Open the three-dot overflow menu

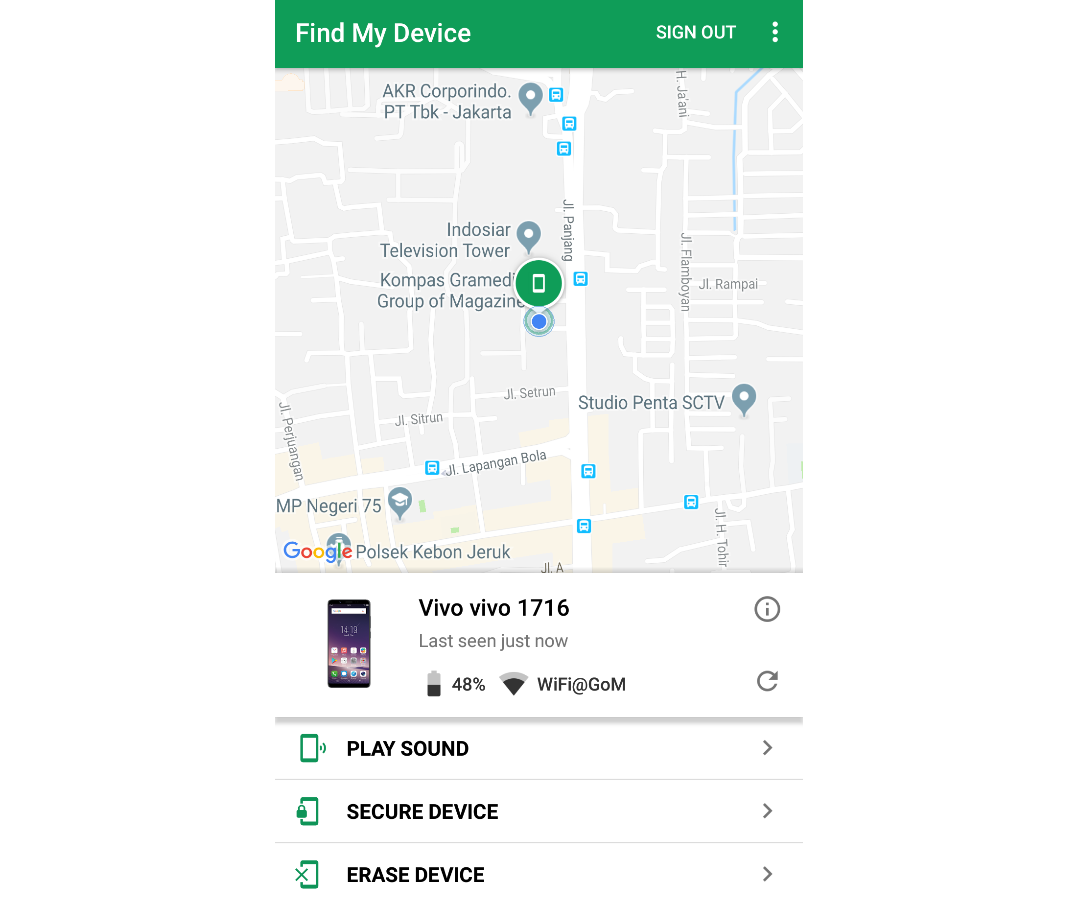coord(775,33)
